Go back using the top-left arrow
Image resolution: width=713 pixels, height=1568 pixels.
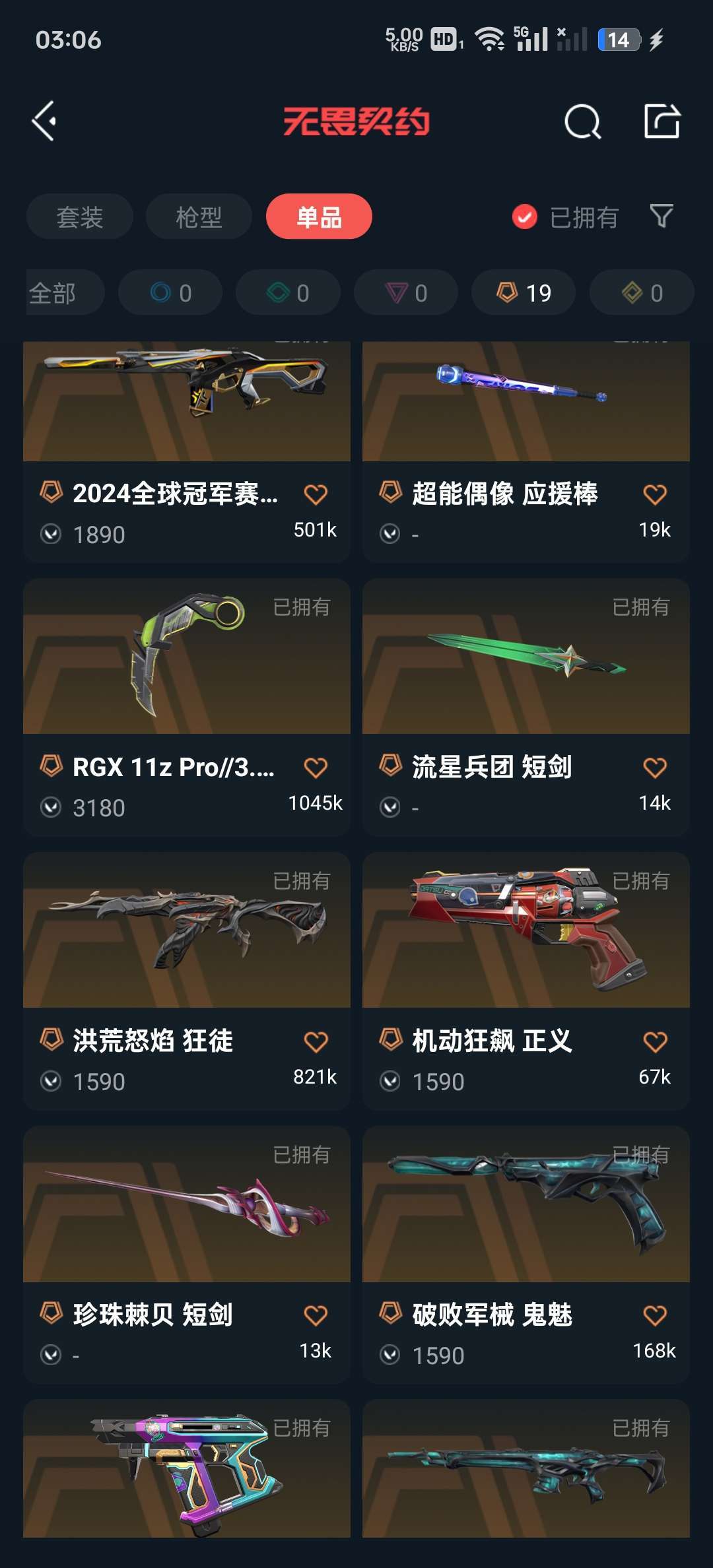point(44,121)
